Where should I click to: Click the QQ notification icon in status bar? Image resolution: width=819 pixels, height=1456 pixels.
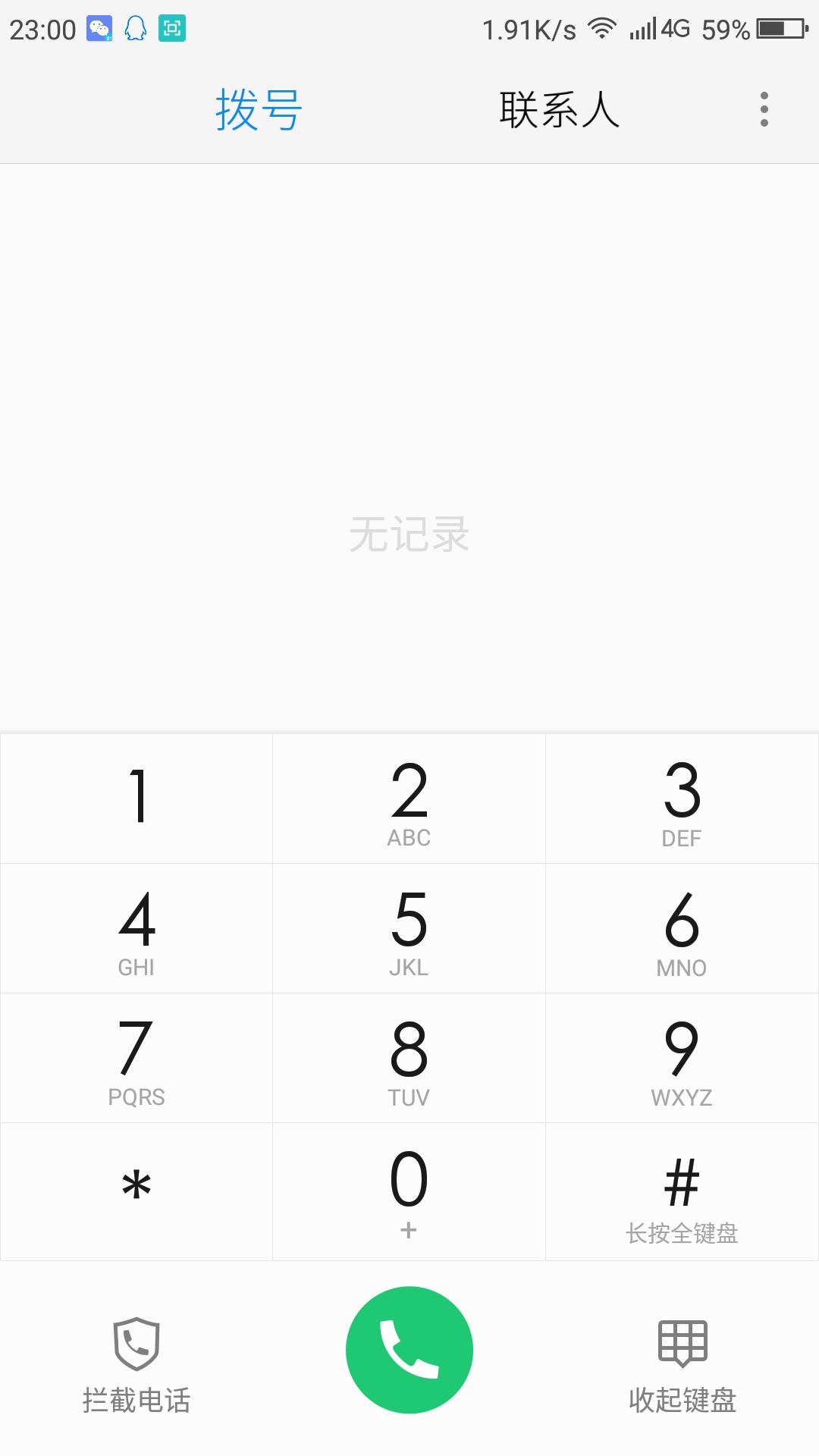pos(135,29)
